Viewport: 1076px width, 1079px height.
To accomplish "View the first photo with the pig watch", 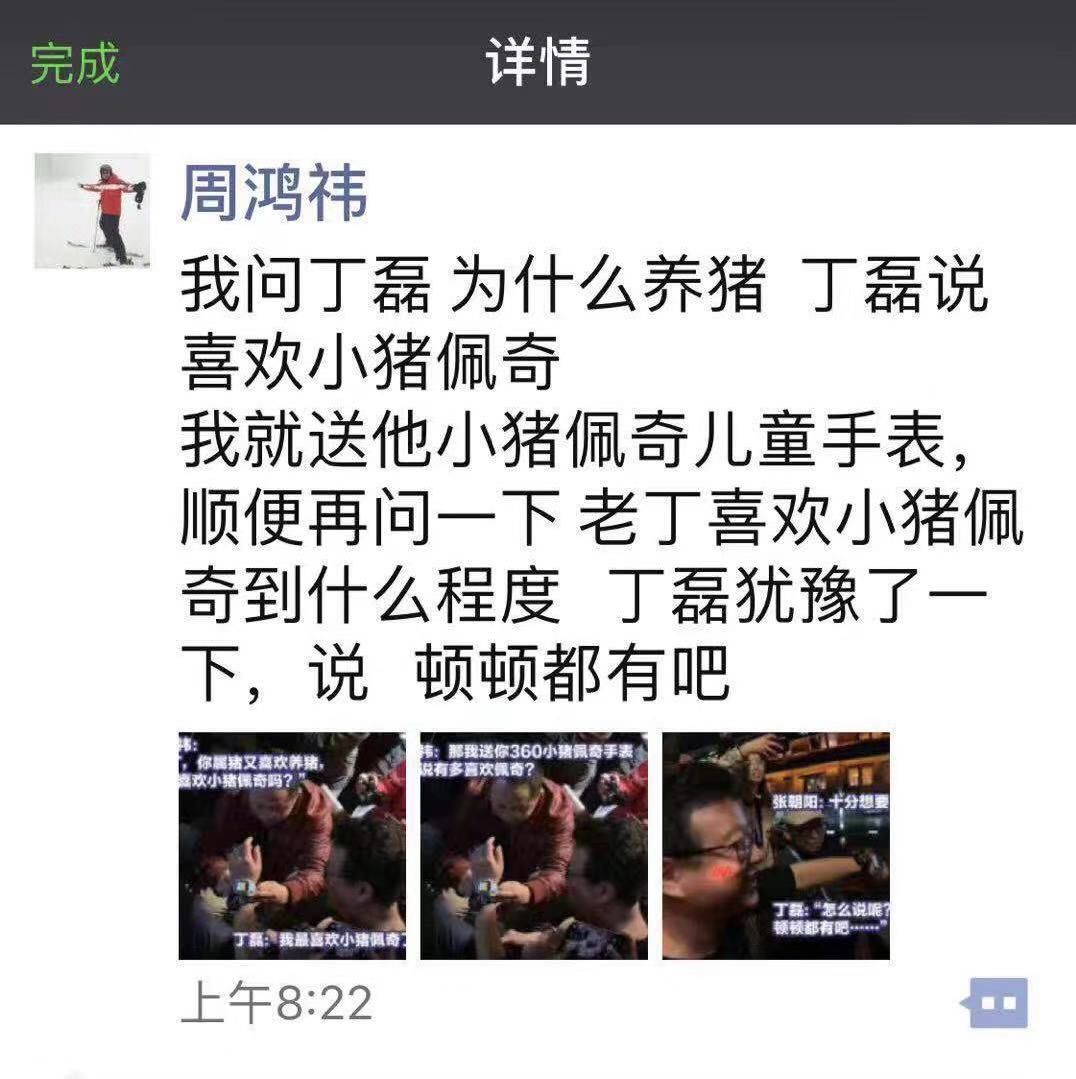I will tap(292, 846).
